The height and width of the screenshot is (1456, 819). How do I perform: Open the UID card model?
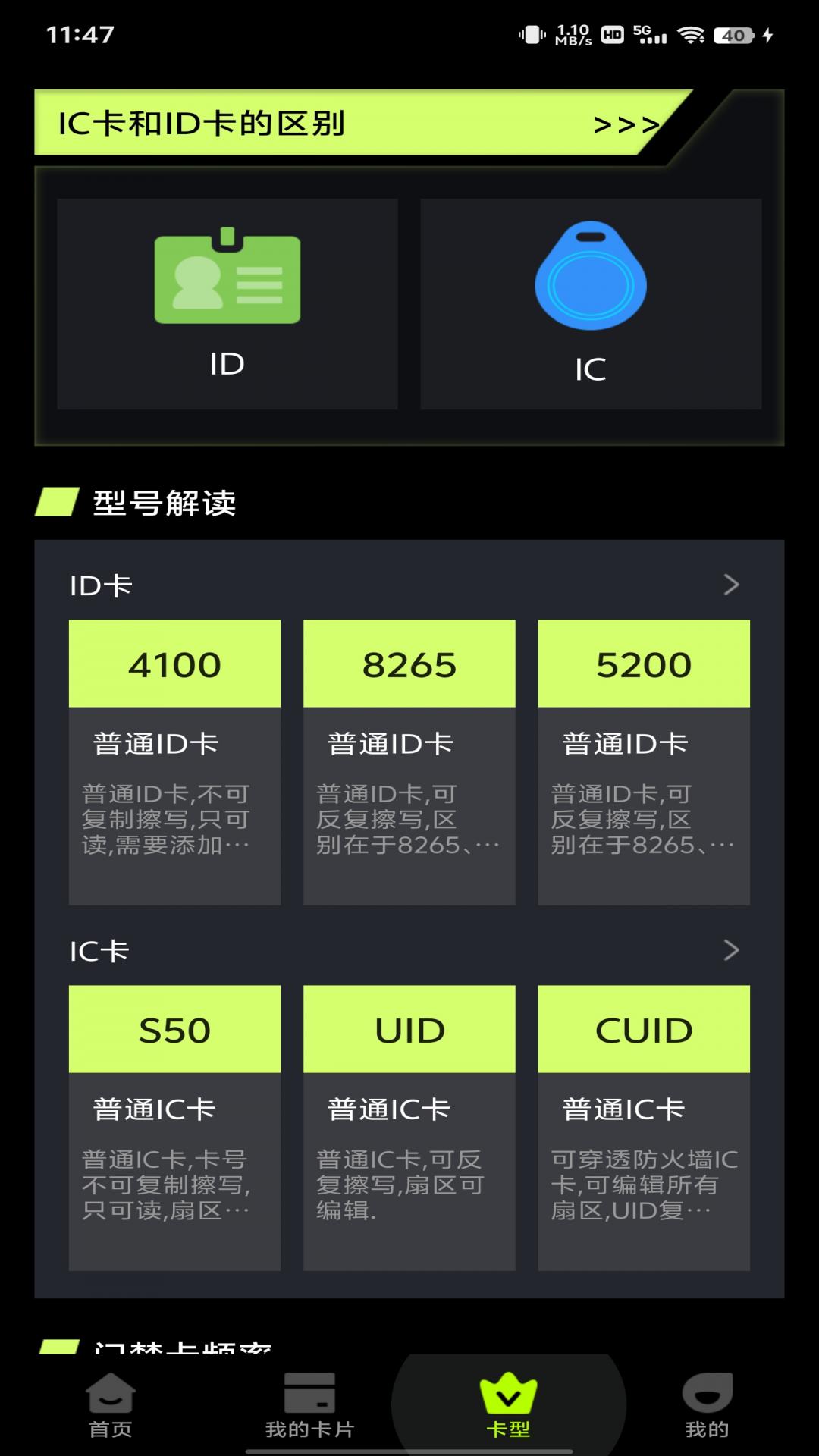409,1127
